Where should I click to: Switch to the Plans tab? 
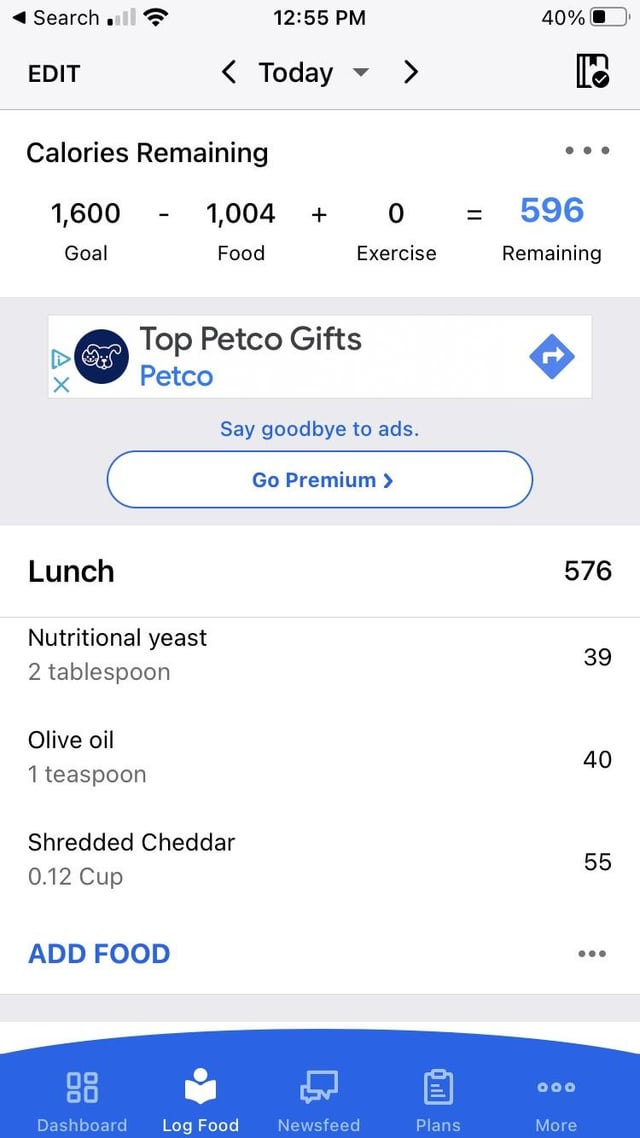click(x=438, y=1100)
